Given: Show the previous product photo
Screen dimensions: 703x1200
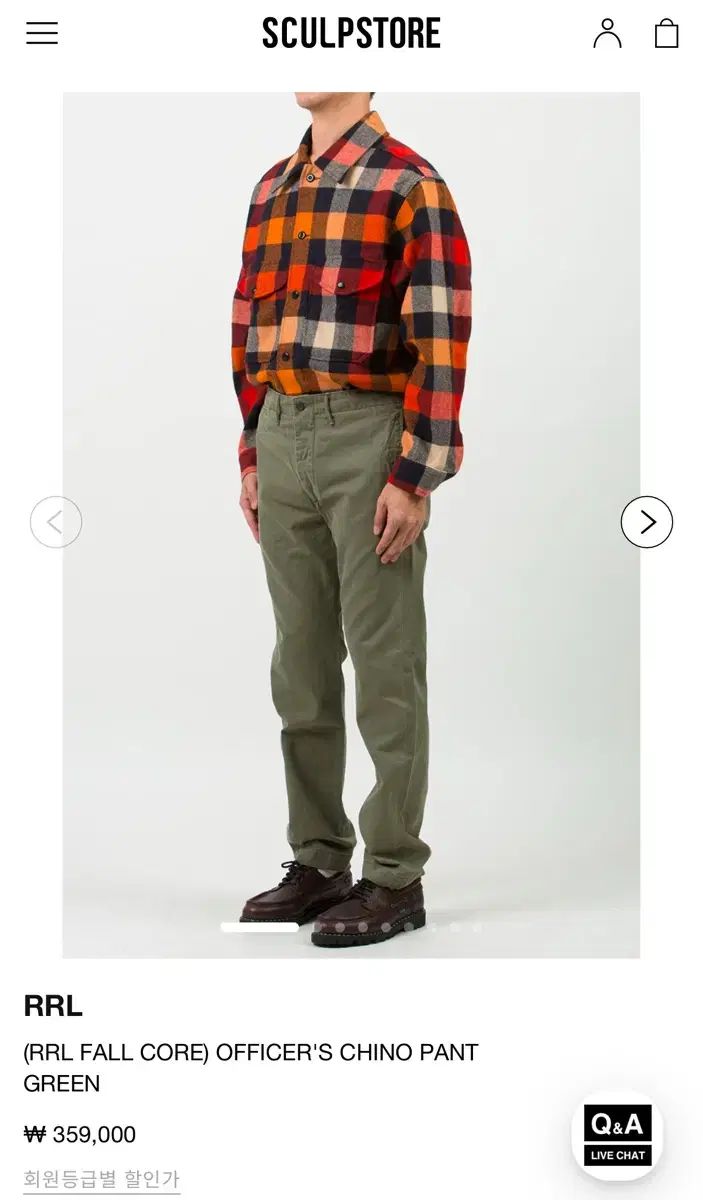Looking at the screenshot, I should (x=56, y=522).
